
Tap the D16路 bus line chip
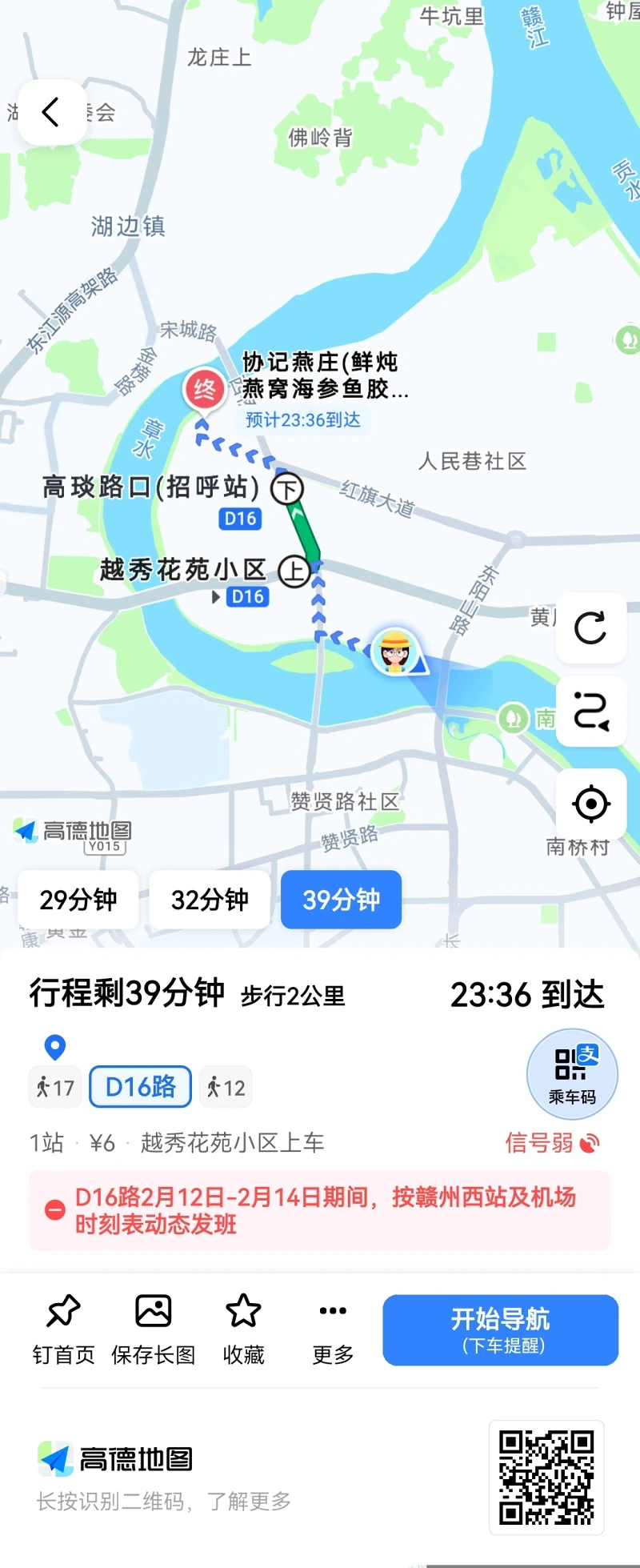pyautogui.click(x=140, y=1086)
